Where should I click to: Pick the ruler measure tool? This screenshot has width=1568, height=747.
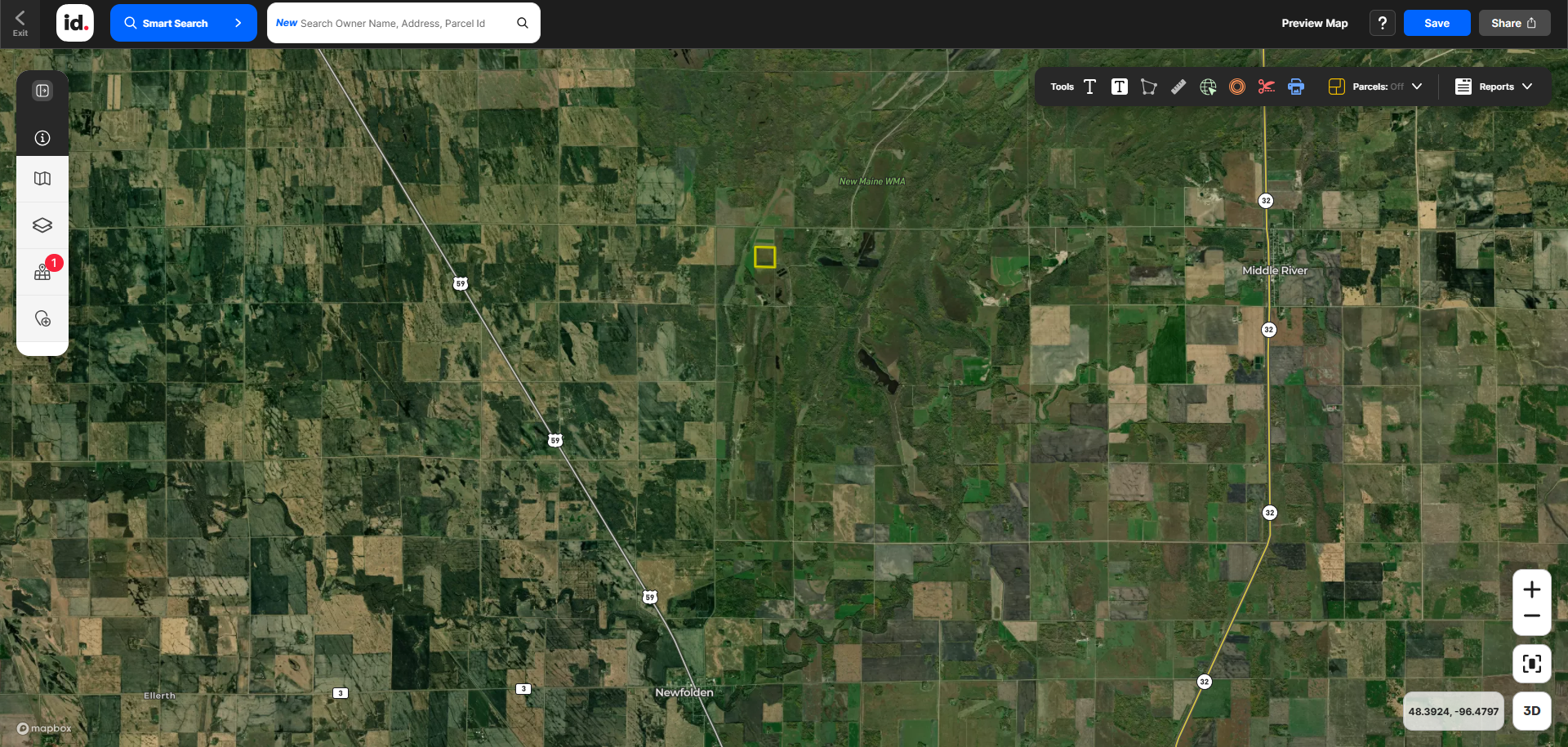coord(1178,87)
